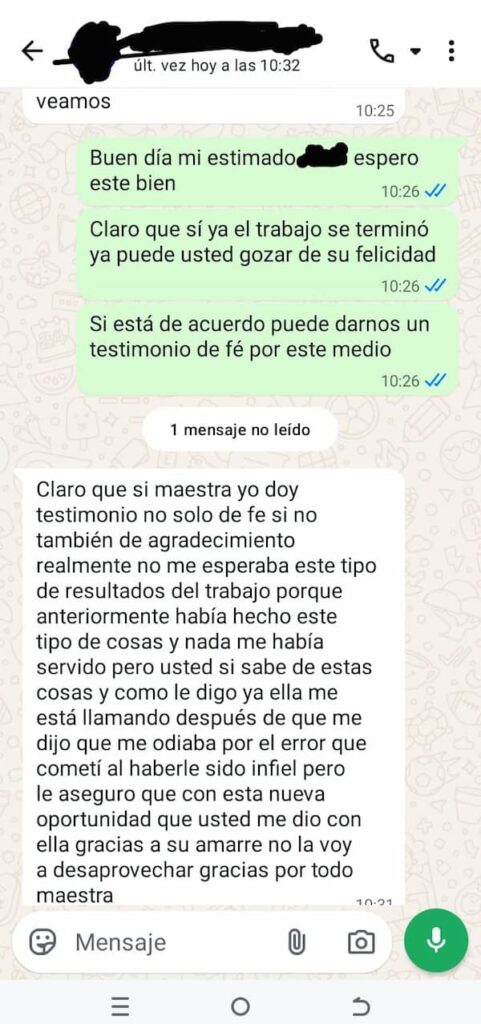Tap the system home button
Image resolution: width=481 pixels, height=1024 pixels.
pyautogui.click(x=240, y=1006)
